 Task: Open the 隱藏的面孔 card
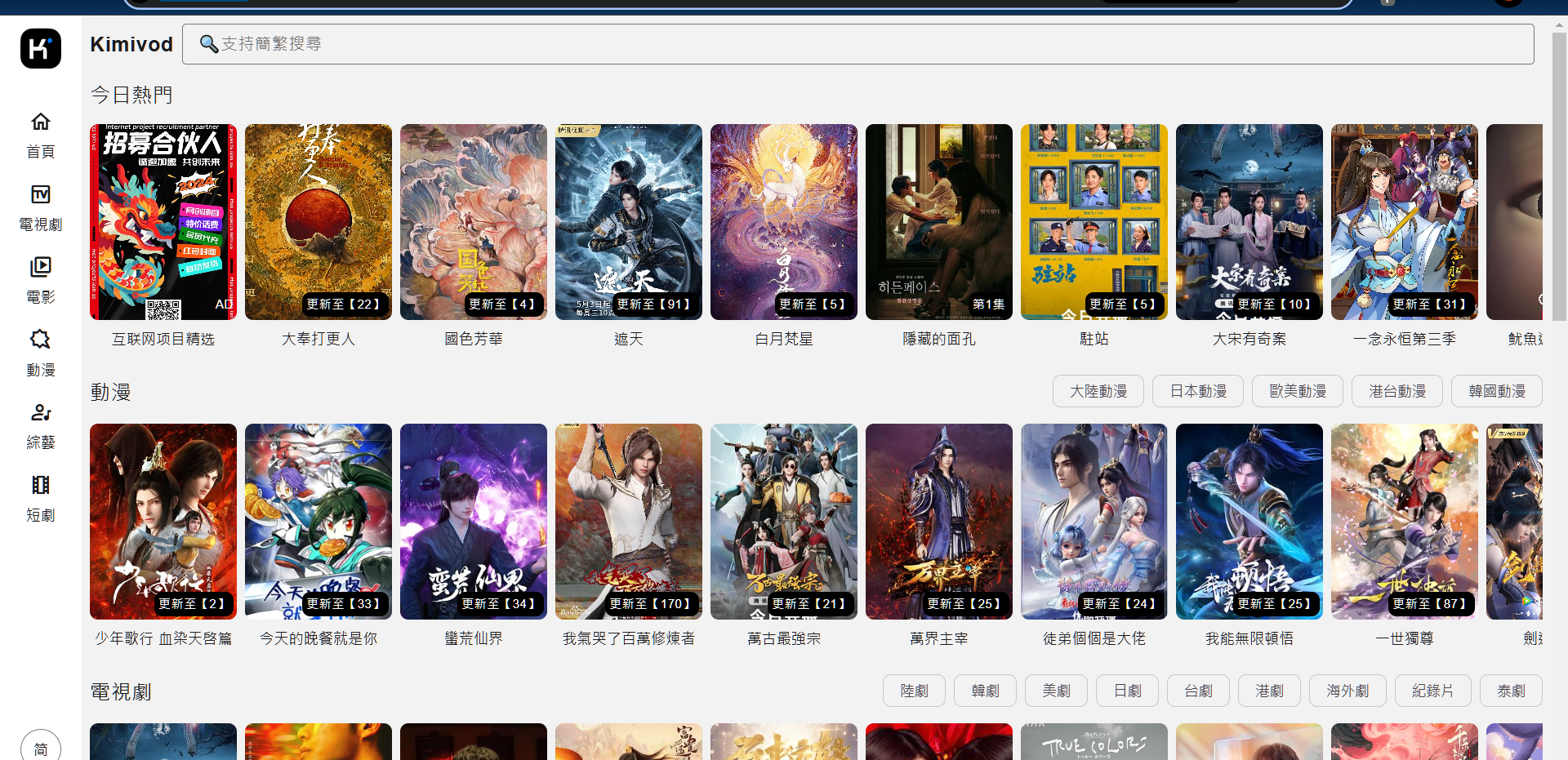(939, 222)
